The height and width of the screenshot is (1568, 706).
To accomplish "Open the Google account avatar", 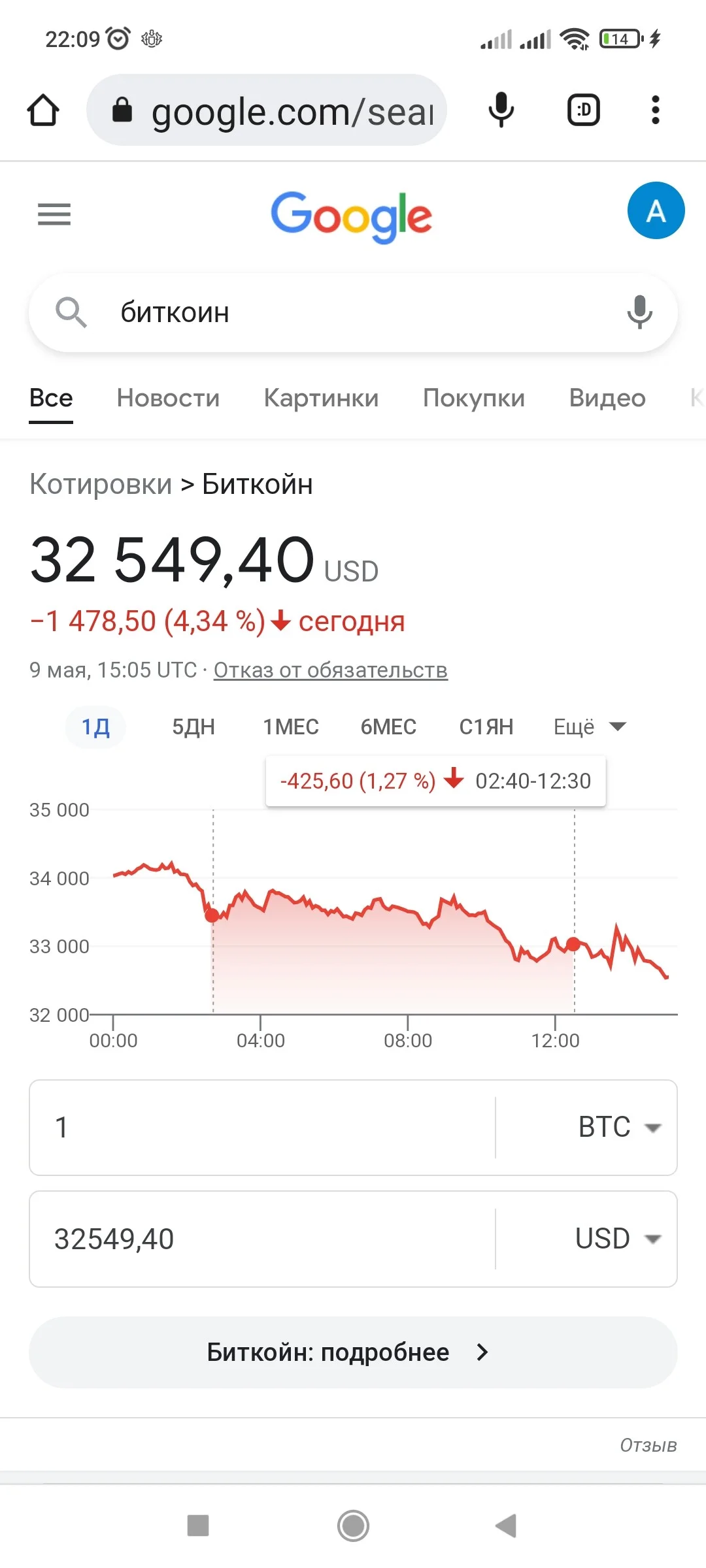I will coord(656,211).
